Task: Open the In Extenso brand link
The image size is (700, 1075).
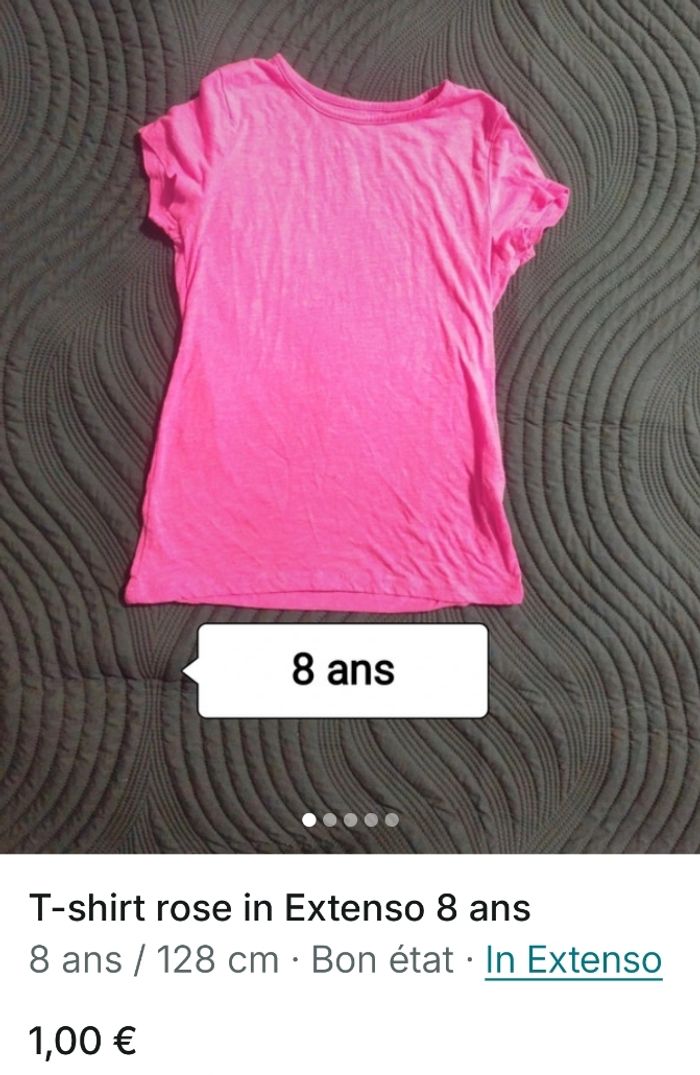Action: point(573,960)
